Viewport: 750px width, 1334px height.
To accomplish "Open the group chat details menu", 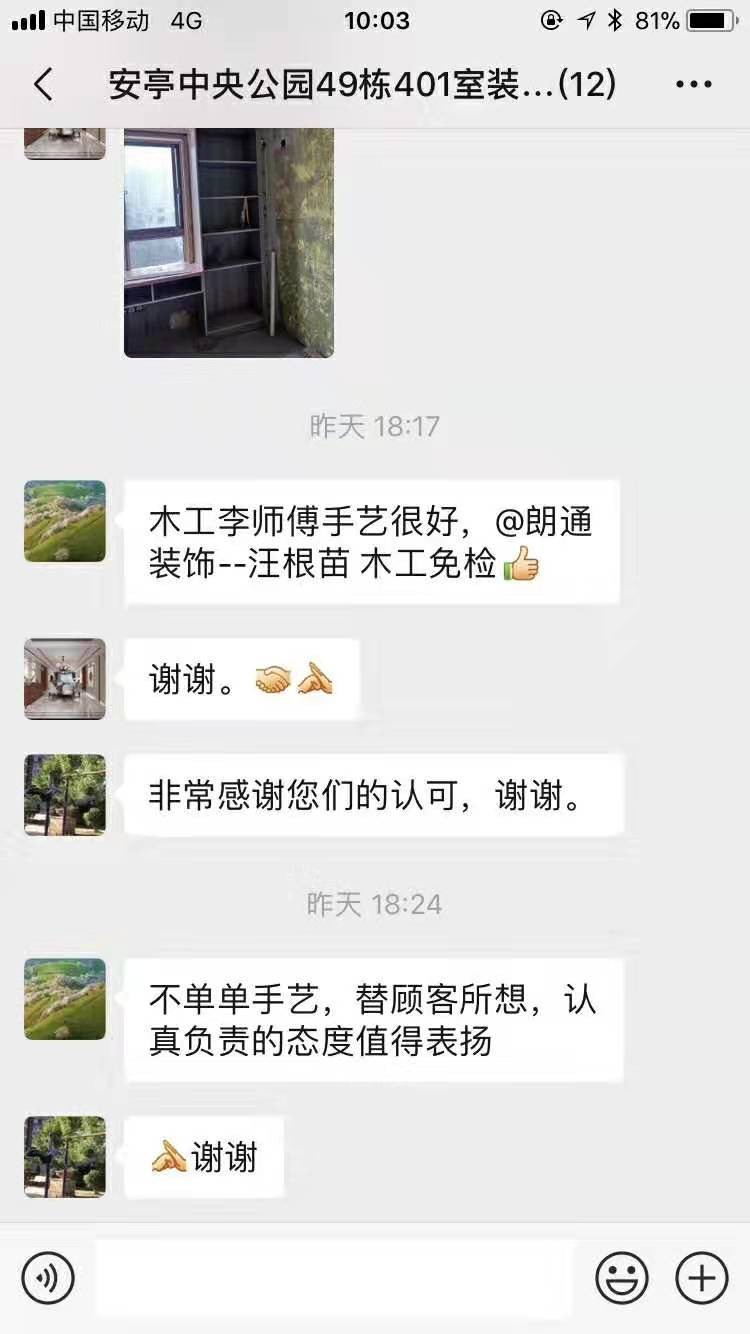I will click(x=693, y=85).
